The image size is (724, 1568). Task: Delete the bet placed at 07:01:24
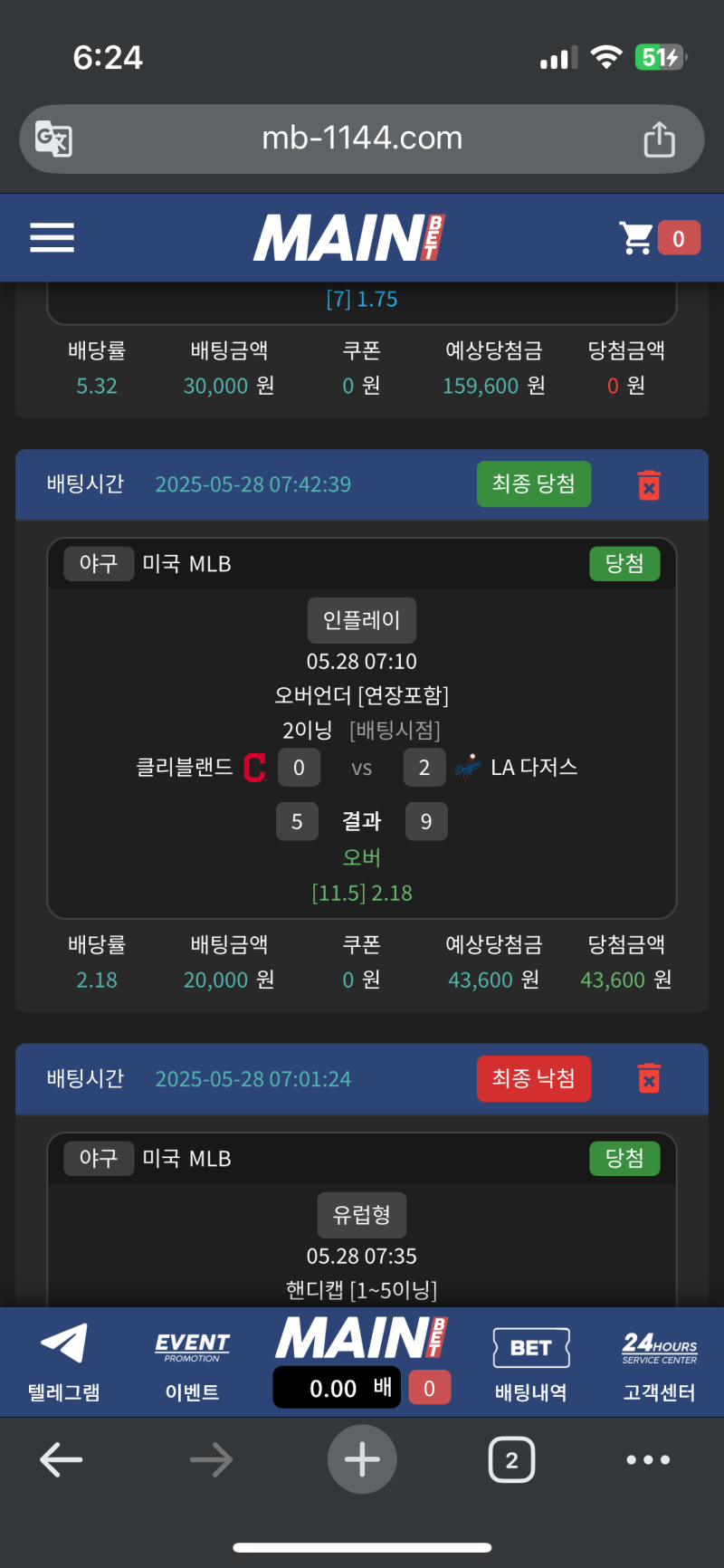[649, 1079]
